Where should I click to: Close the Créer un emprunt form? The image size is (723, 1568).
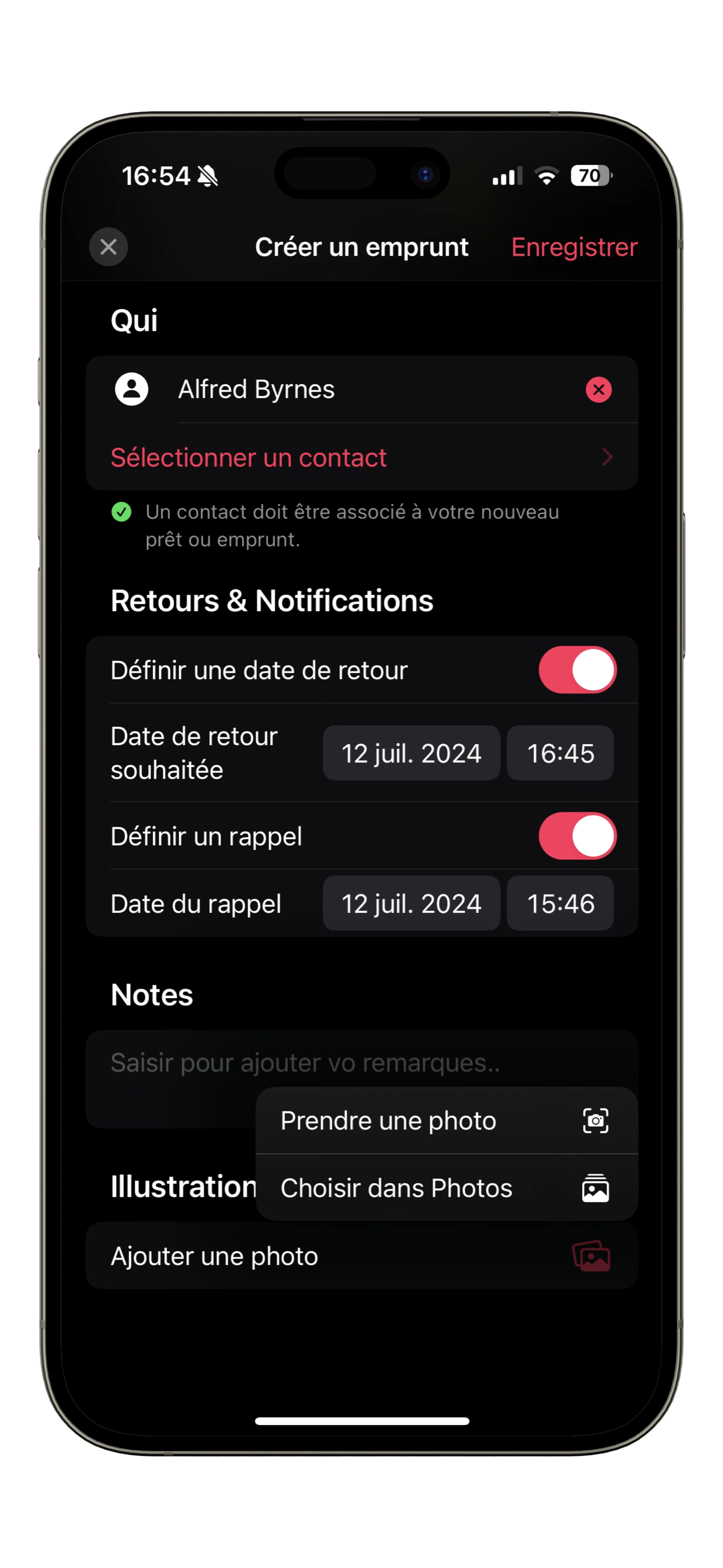108,247
